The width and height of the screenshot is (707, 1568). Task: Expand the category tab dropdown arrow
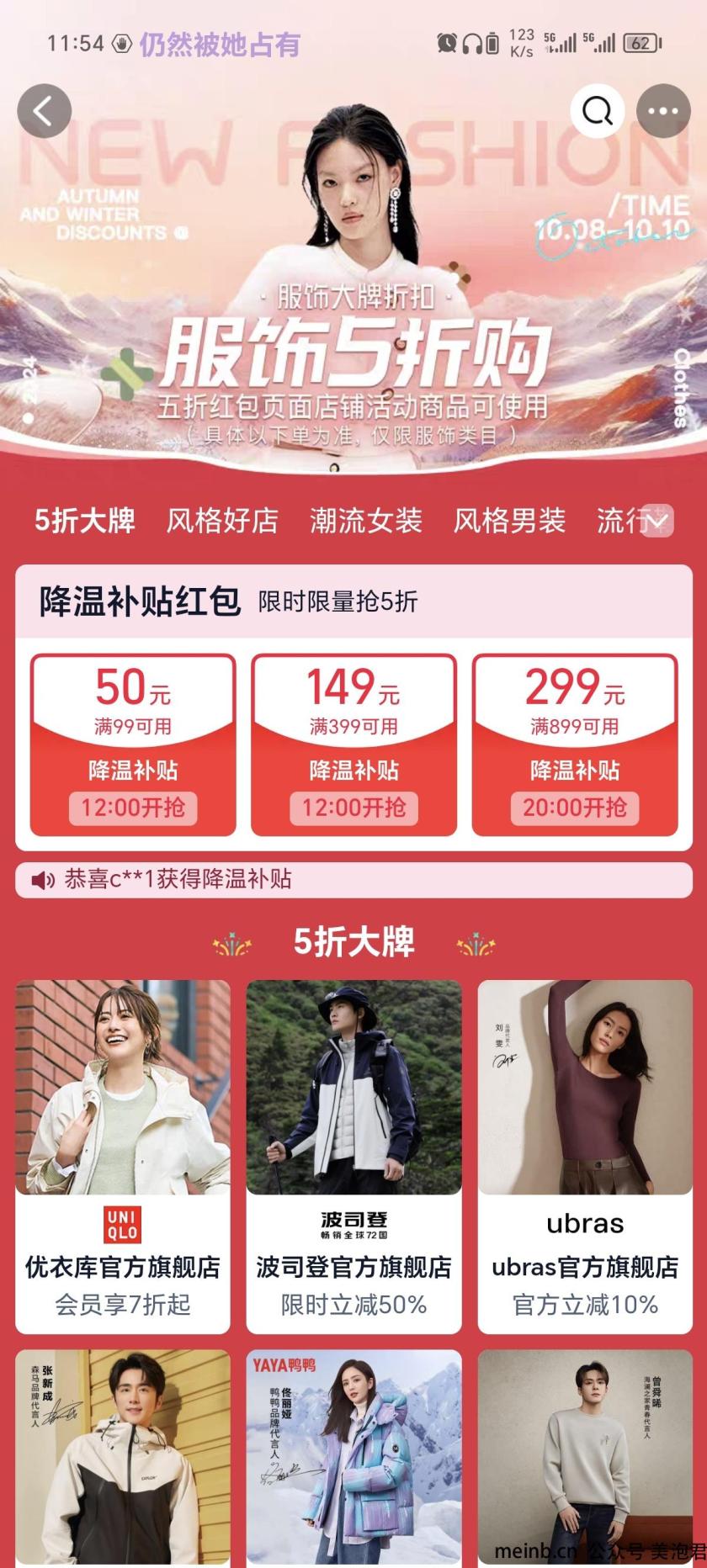pyautogui.click(x=658, y=522)
